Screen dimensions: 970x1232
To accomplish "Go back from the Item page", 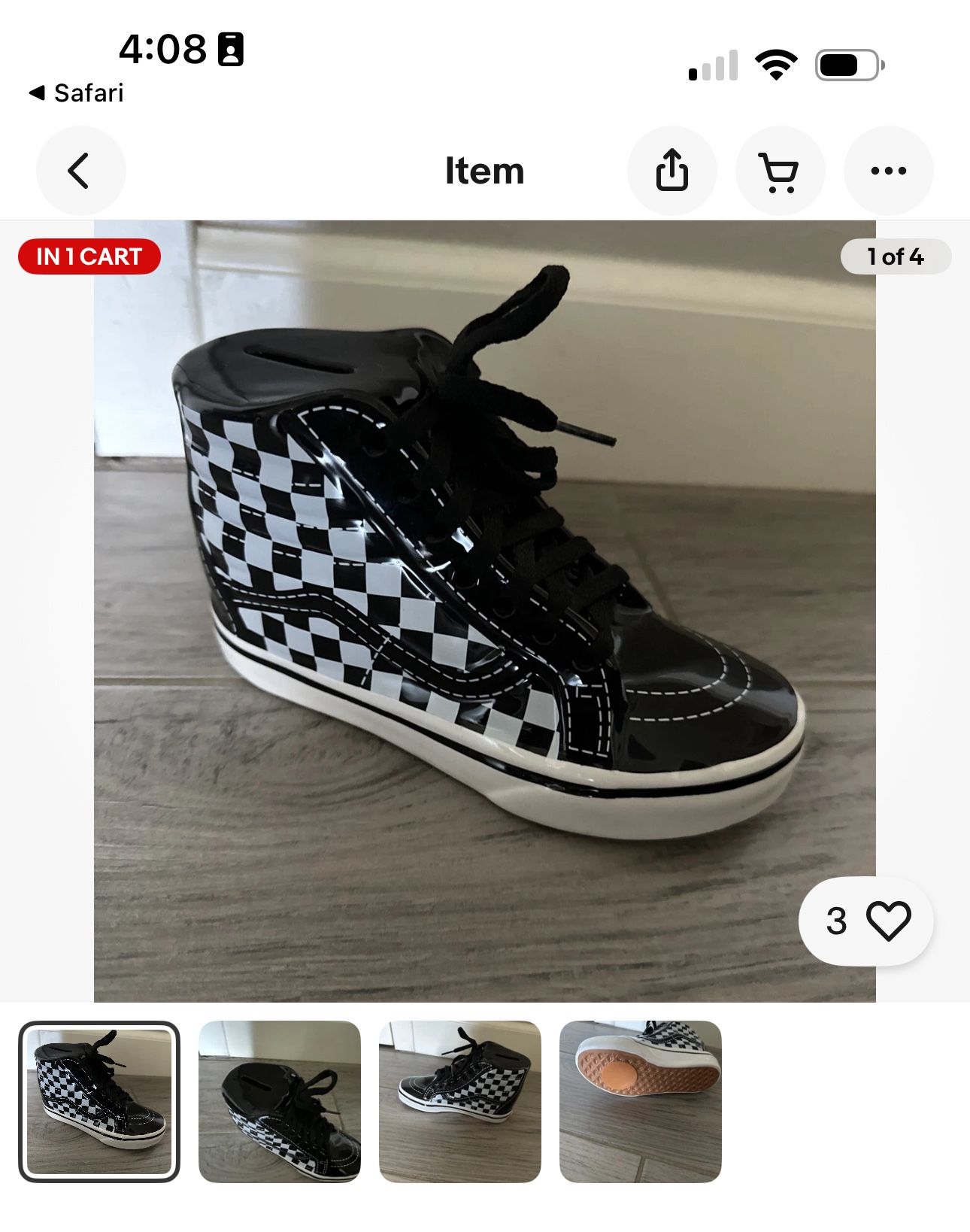I will pyautogui.click(x=80, y=171).
